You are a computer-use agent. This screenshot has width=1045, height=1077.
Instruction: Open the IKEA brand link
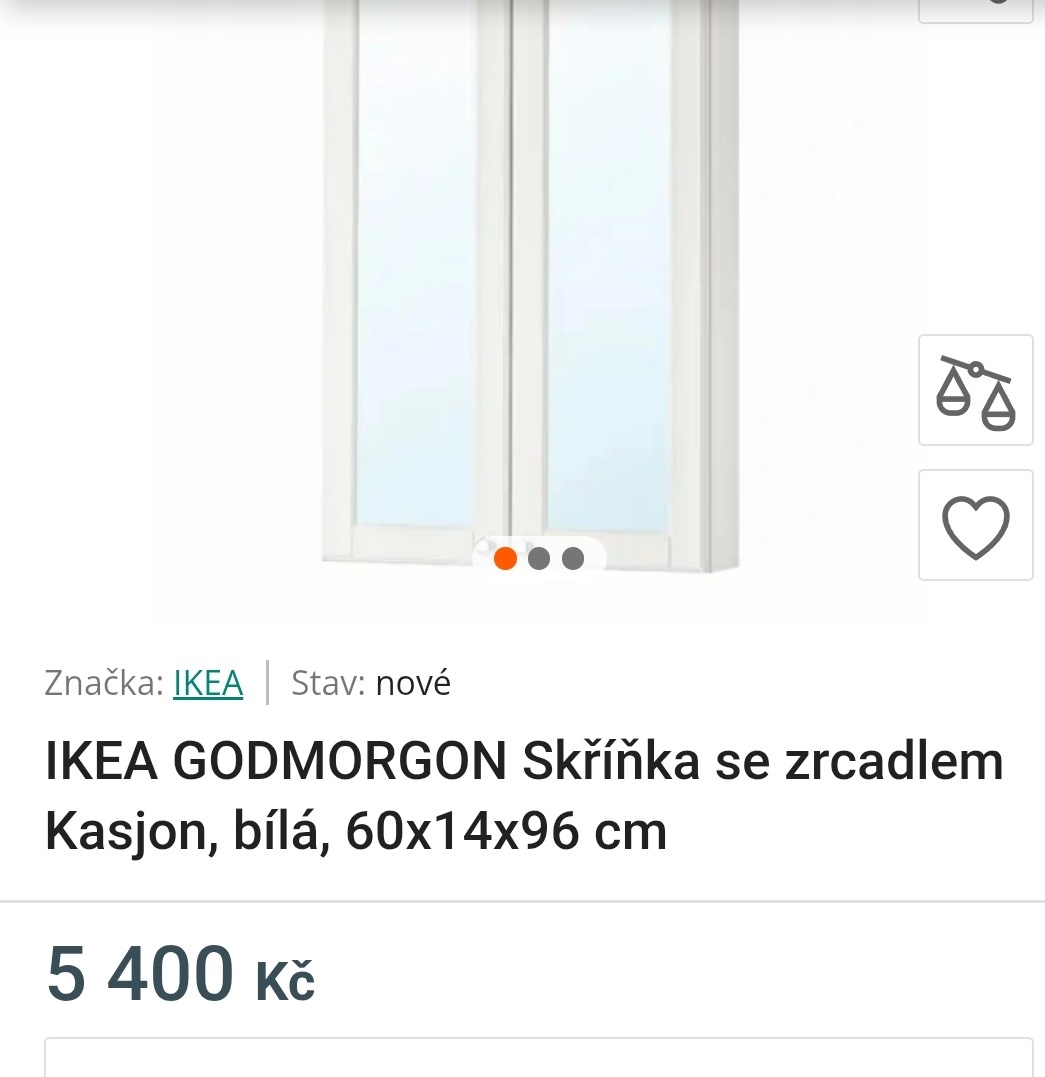(207, 683)
